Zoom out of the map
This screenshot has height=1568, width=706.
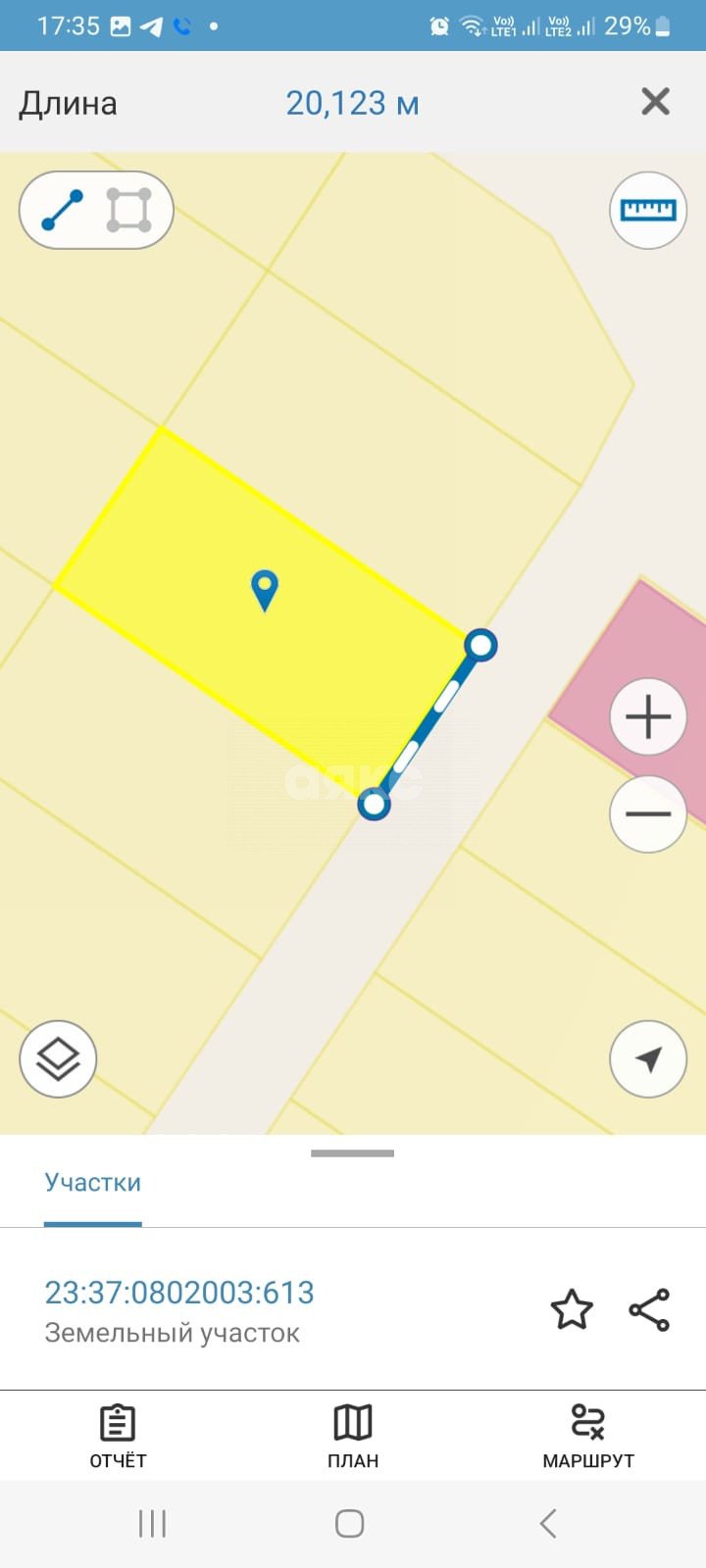coord(648,813)
